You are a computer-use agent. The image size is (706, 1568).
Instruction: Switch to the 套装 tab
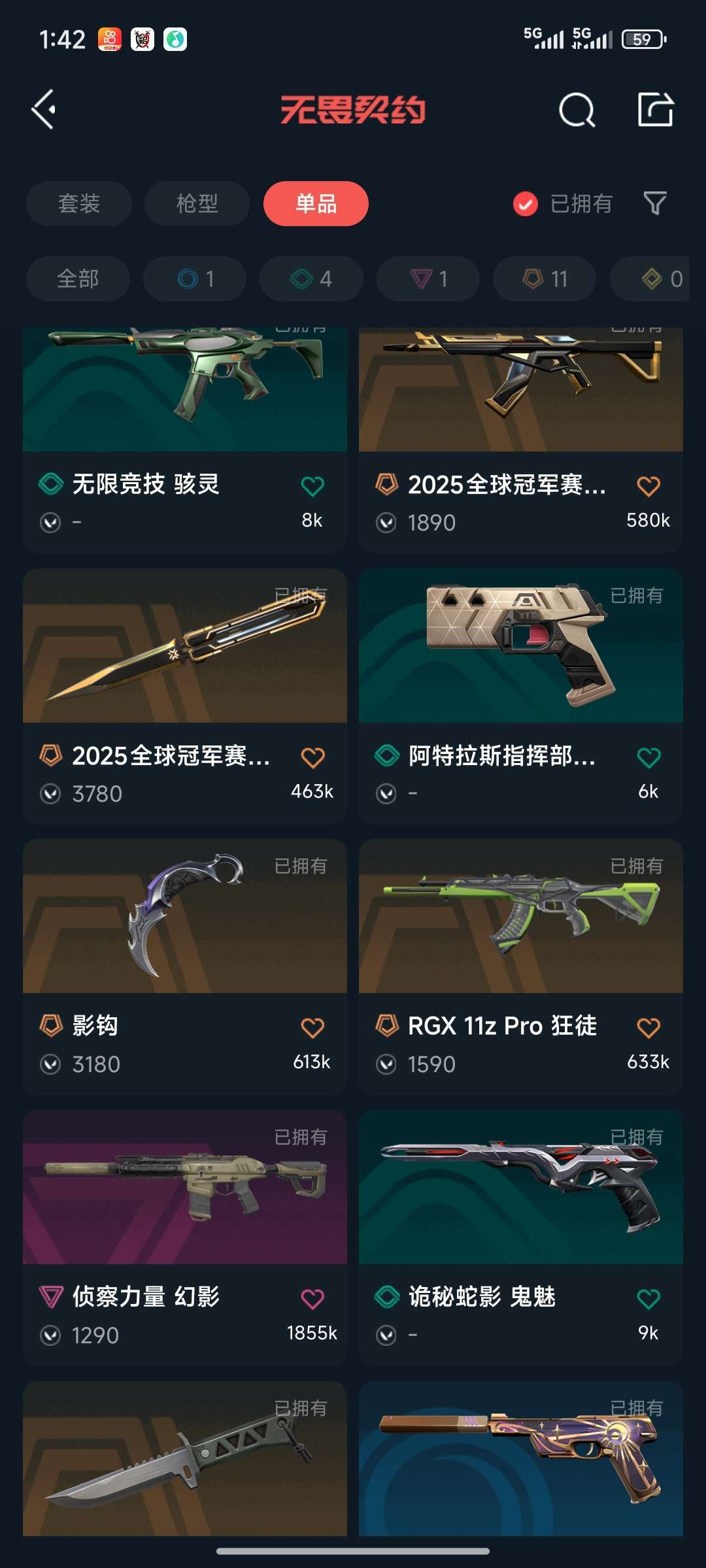(x=79, y=204)
